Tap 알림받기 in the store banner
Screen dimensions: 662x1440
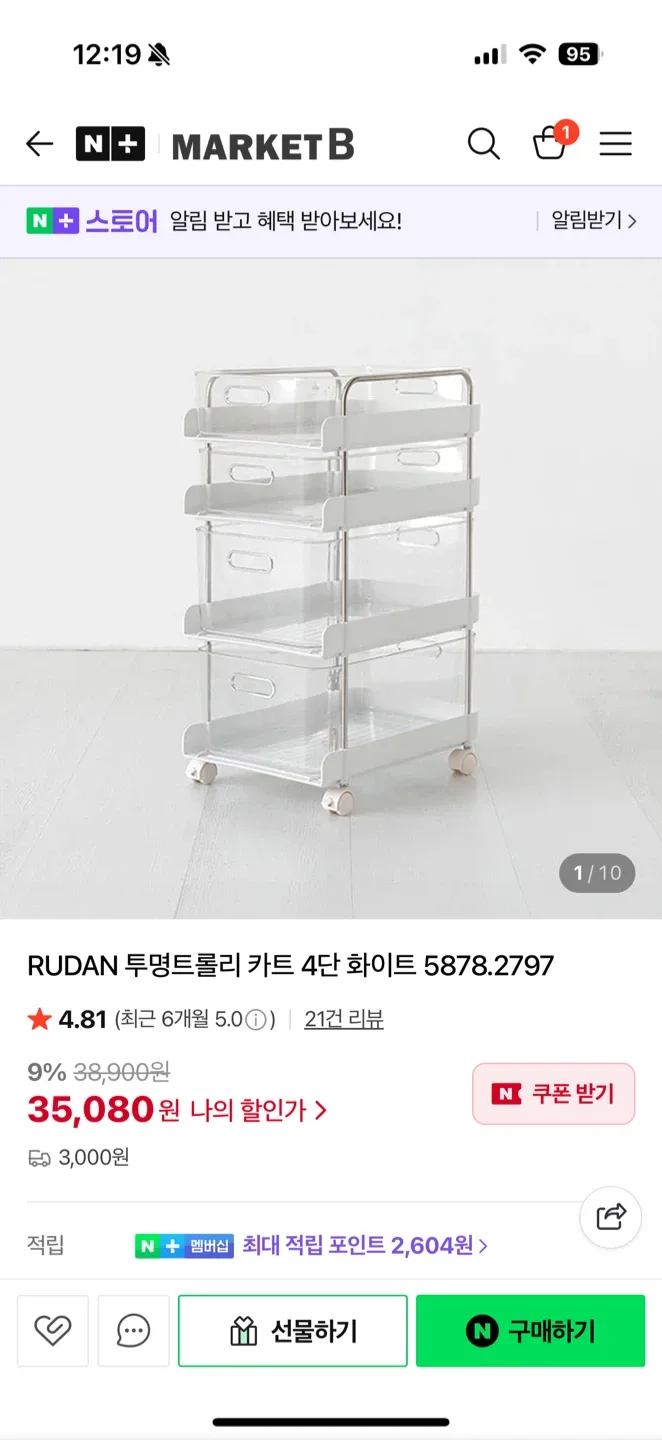593,221
